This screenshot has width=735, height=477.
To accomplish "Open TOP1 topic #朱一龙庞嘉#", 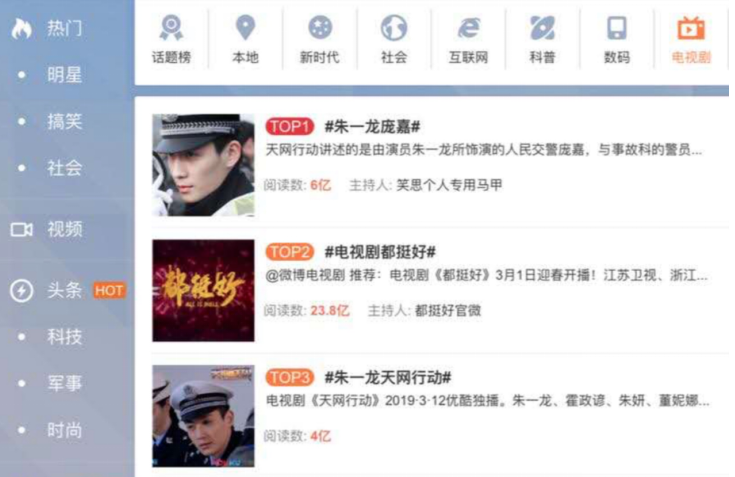I will pos(371,127).
